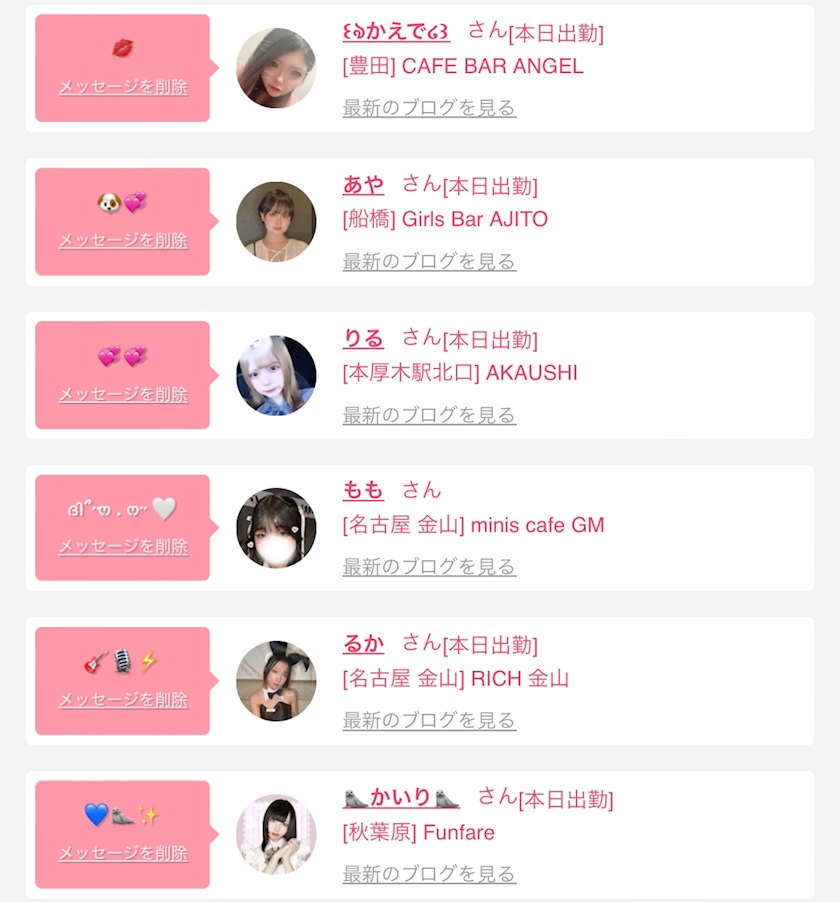The width and height of the screenshot is (840, 902).
Task: Open あや's profile name link
Action: coord(363,185)
